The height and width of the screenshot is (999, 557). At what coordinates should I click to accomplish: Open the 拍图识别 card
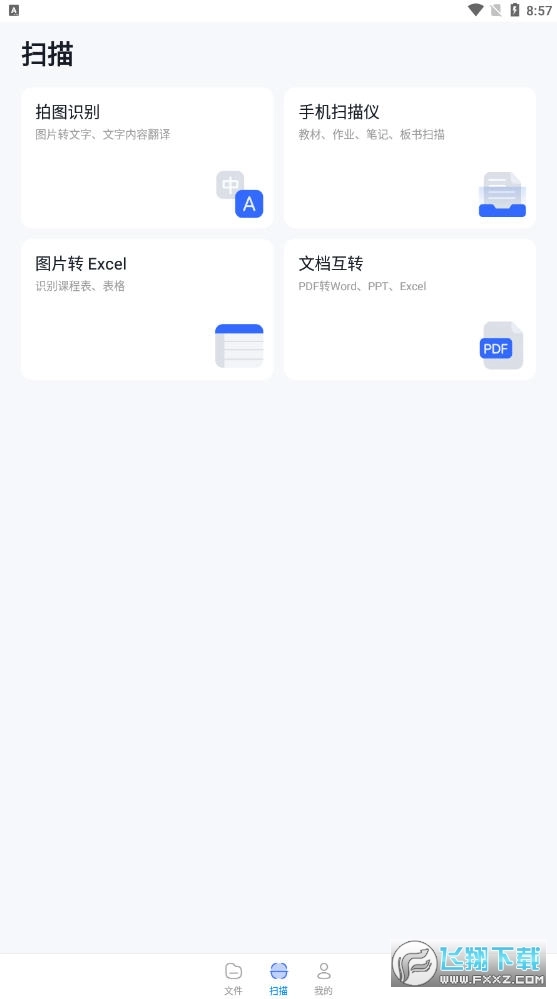coord(147,158)
